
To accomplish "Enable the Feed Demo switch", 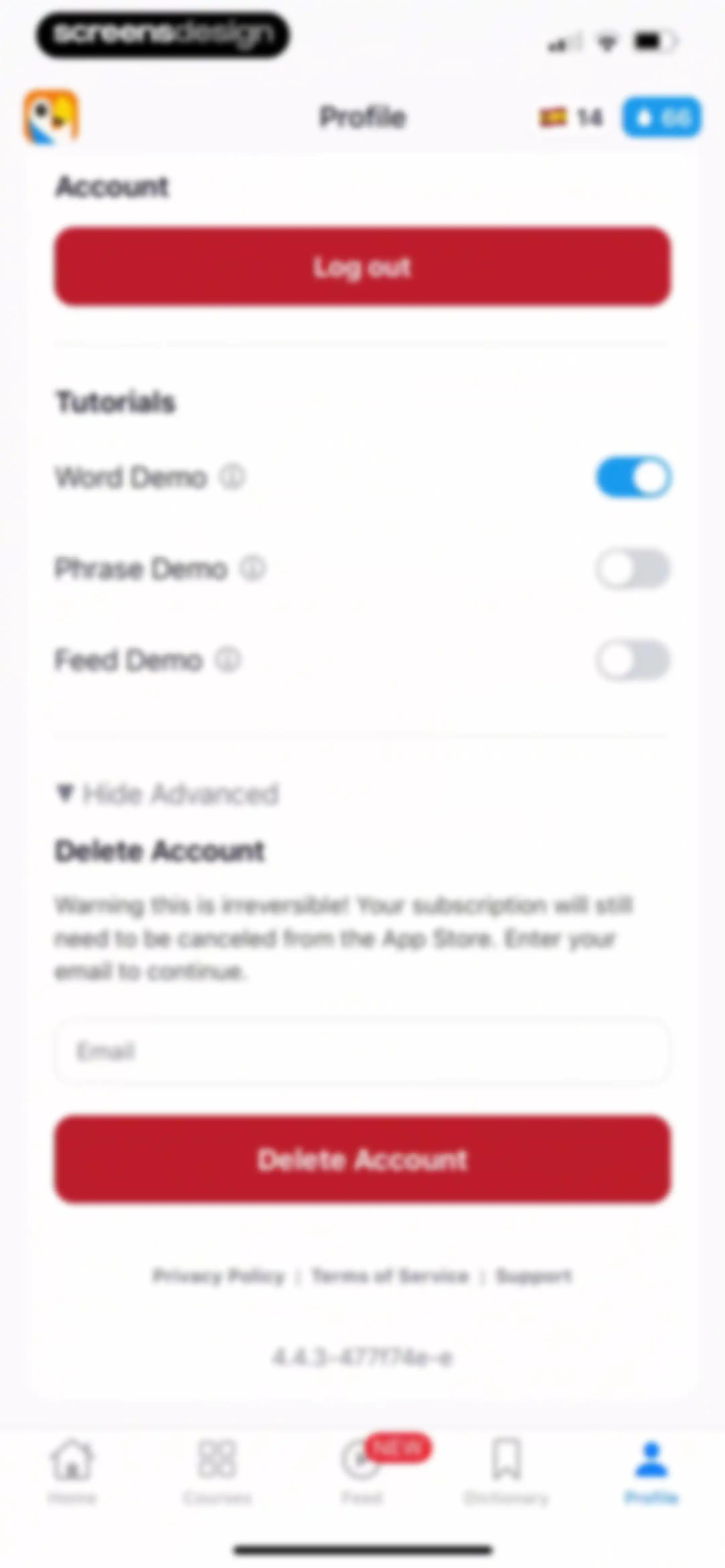I will [x=634, y=660].
